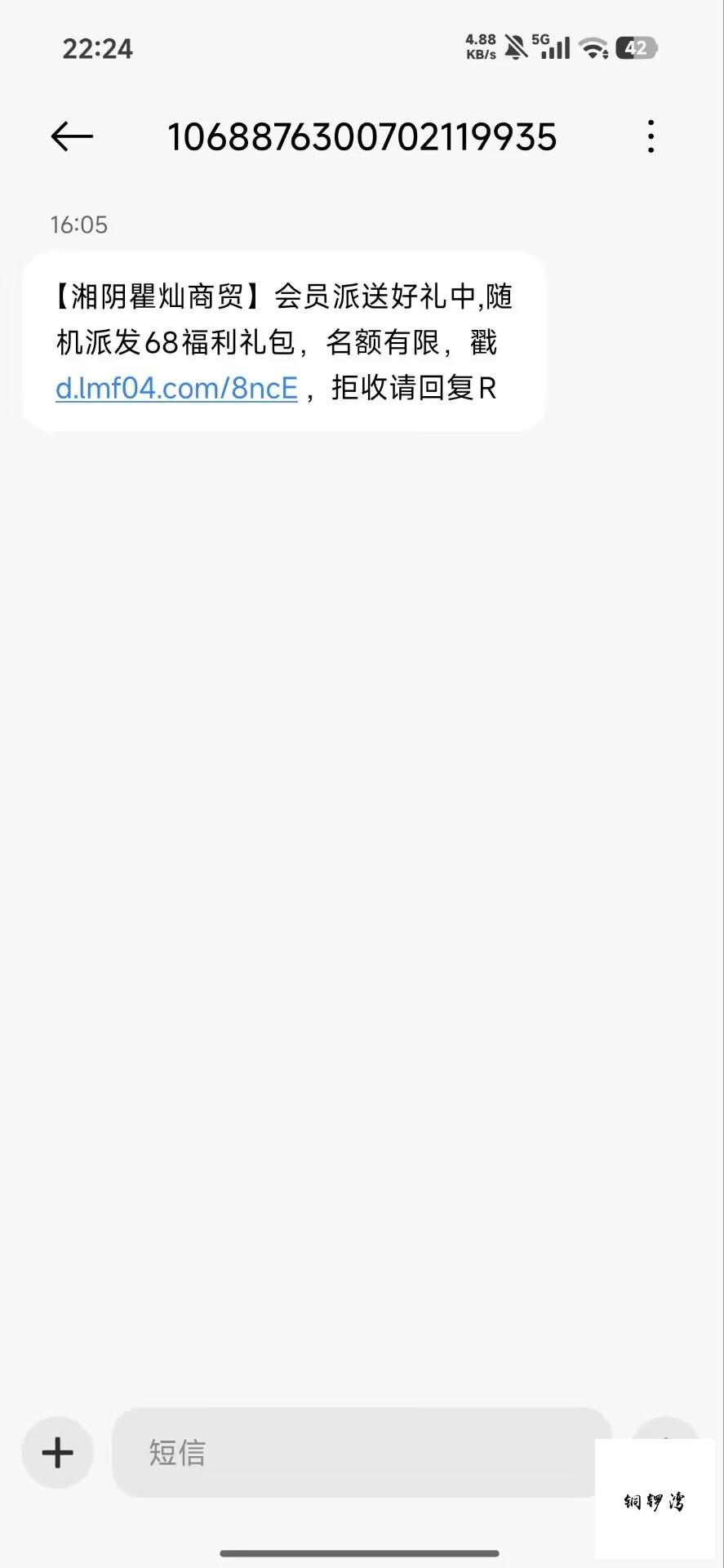Tap the plus attachment button
The image size is (724, 1568).
pyautogui.click(x=57, y=1453)
